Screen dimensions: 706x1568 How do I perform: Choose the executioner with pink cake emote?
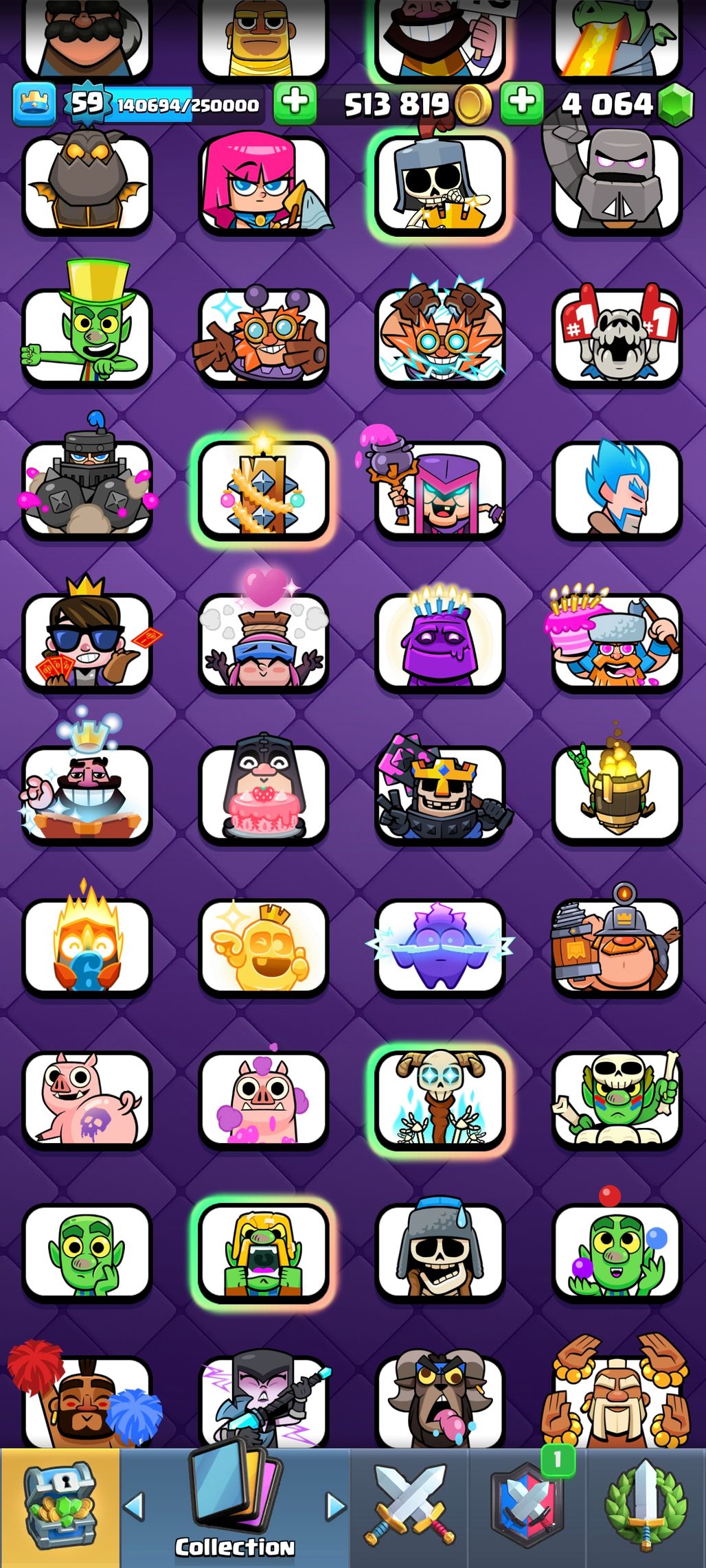(264, 794)
